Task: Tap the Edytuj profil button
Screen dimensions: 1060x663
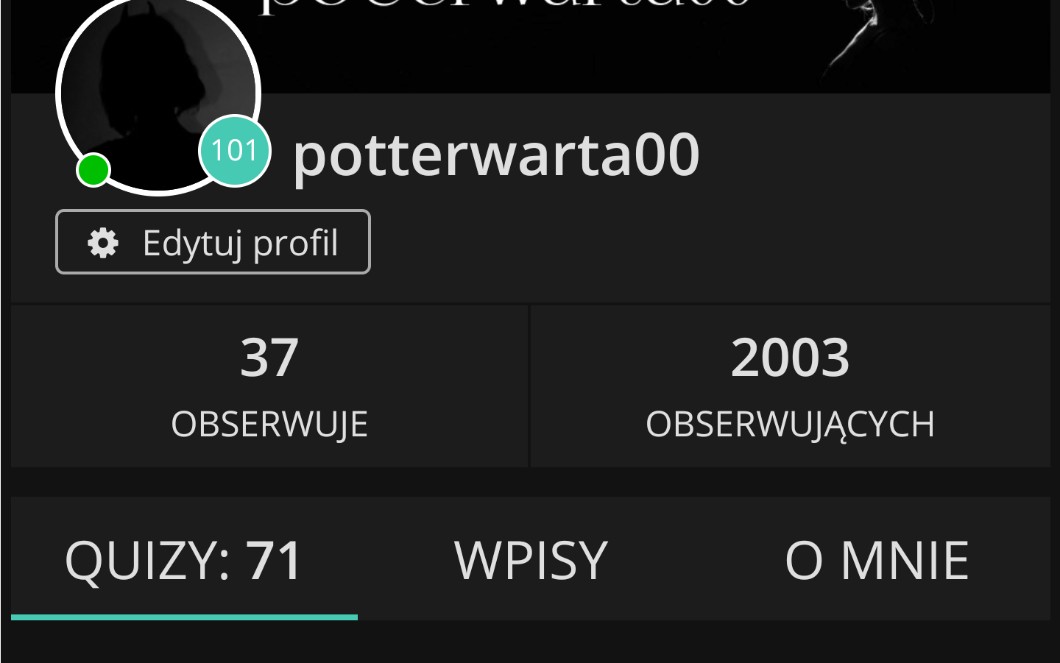Action: pos(213,242)
